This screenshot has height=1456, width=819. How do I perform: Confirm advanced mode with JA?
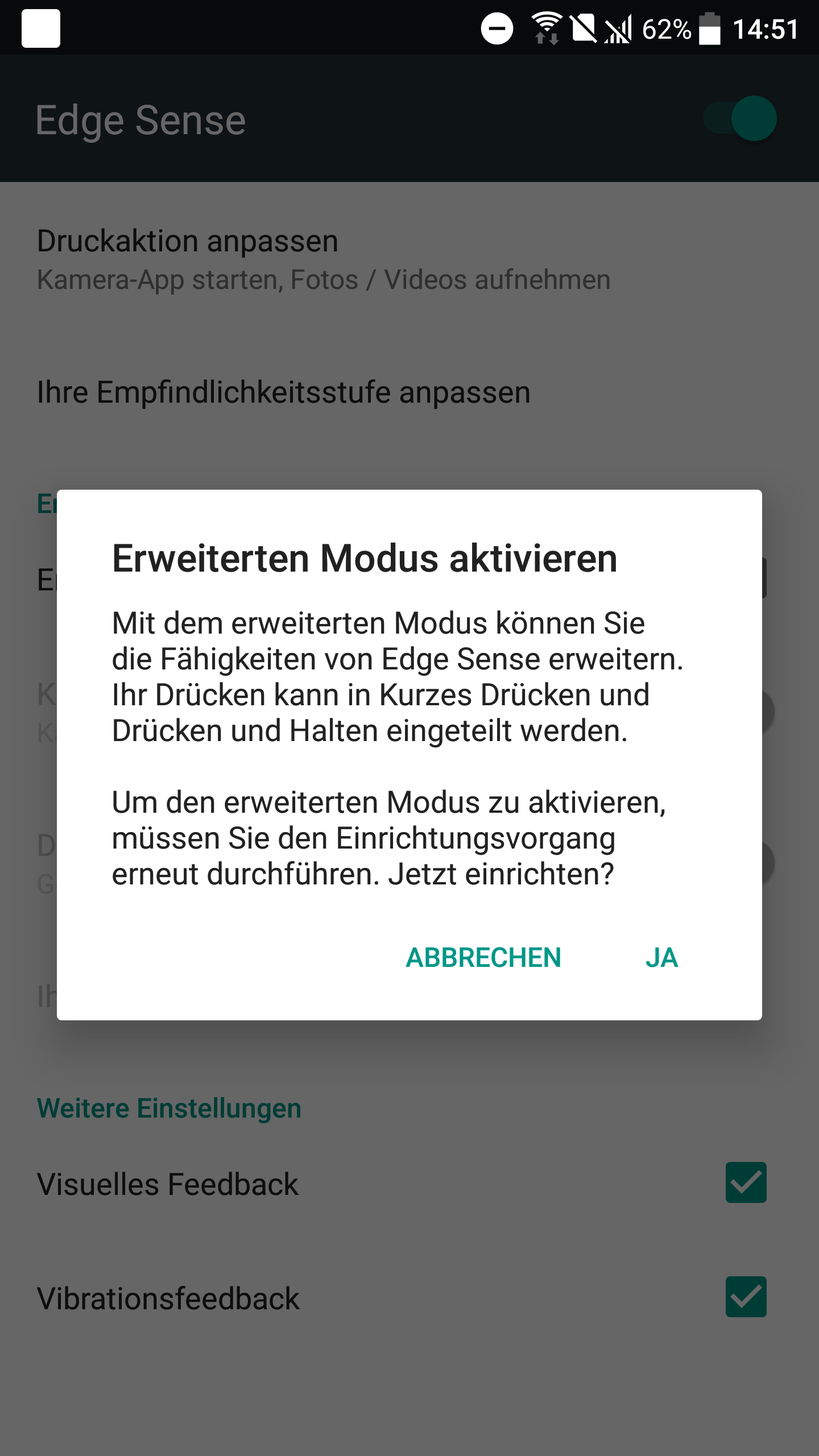pyautogui.click(x=661, y=958)
